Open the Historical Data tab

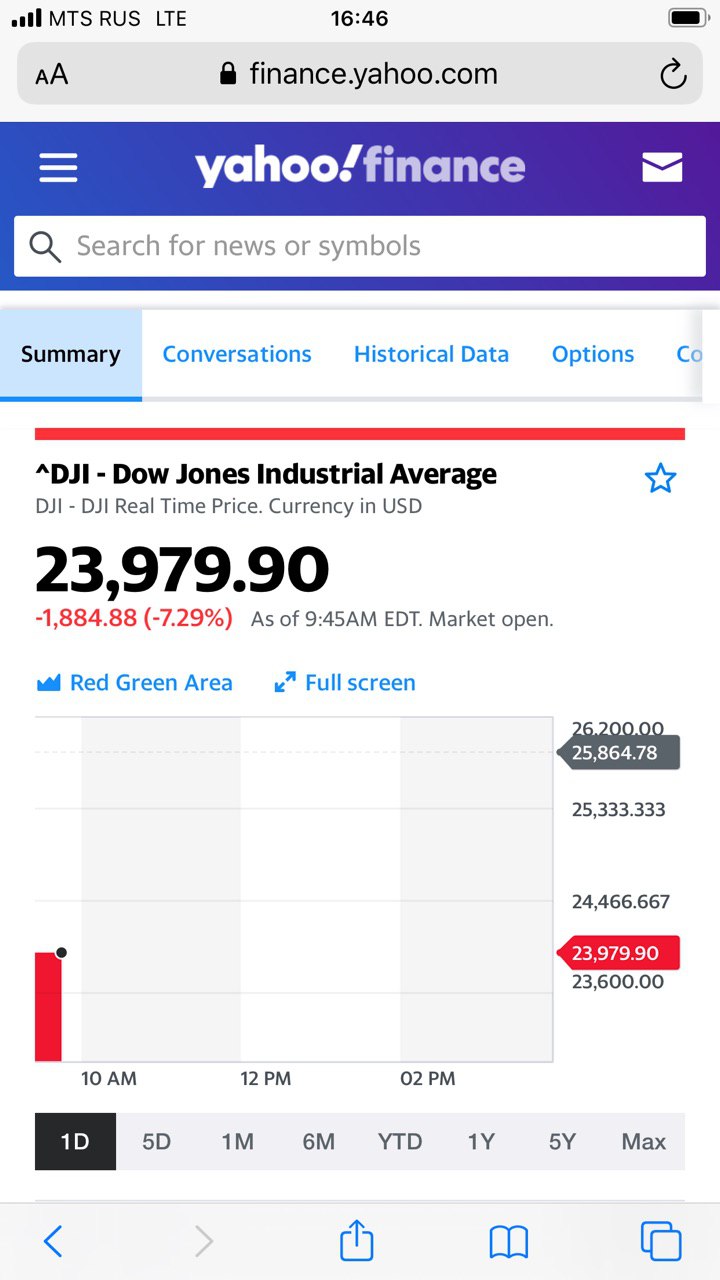pyautogui.click(x=431, y=354)
